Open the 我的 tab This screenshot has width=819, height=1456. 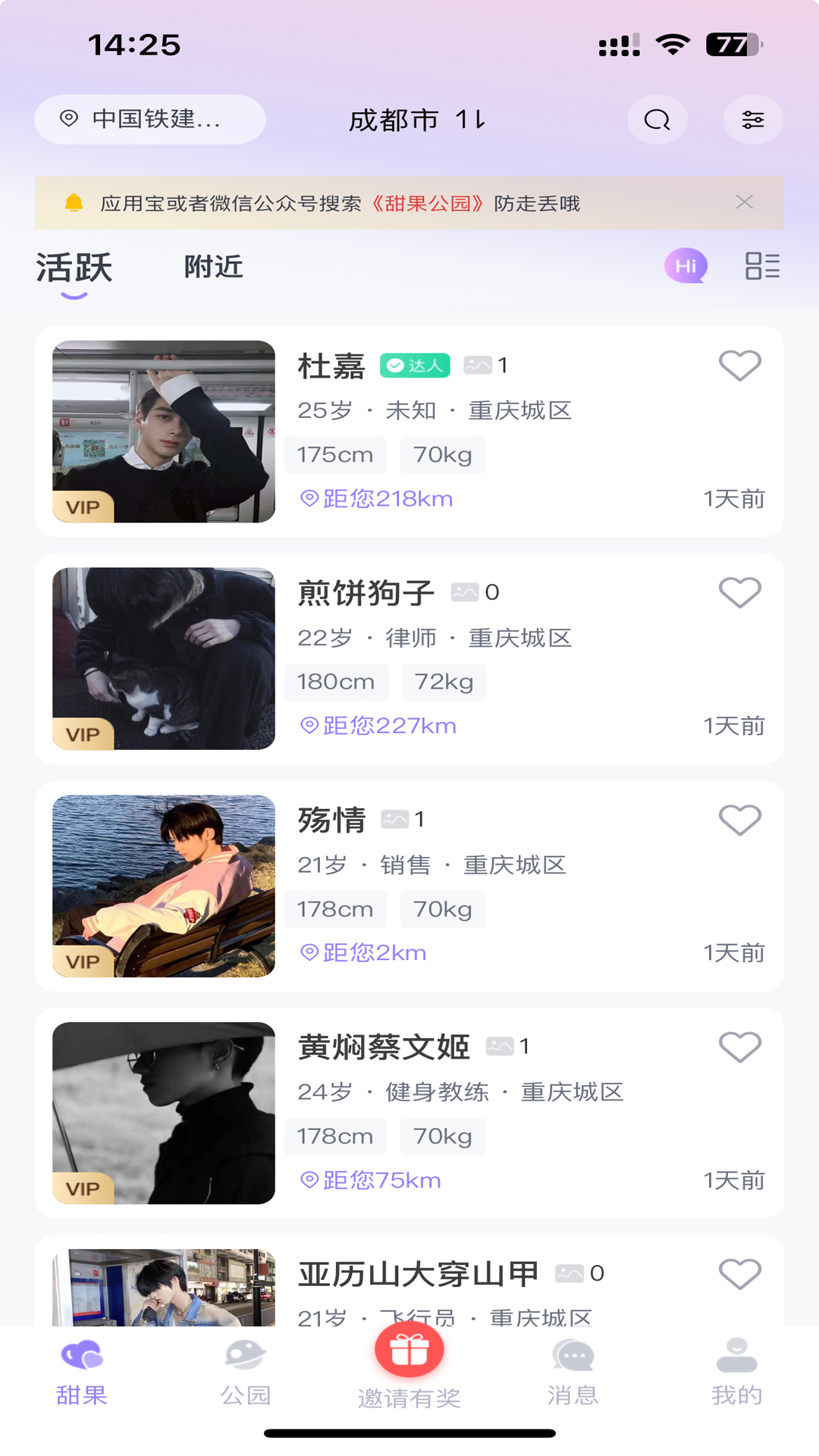tap(736, 1372)
